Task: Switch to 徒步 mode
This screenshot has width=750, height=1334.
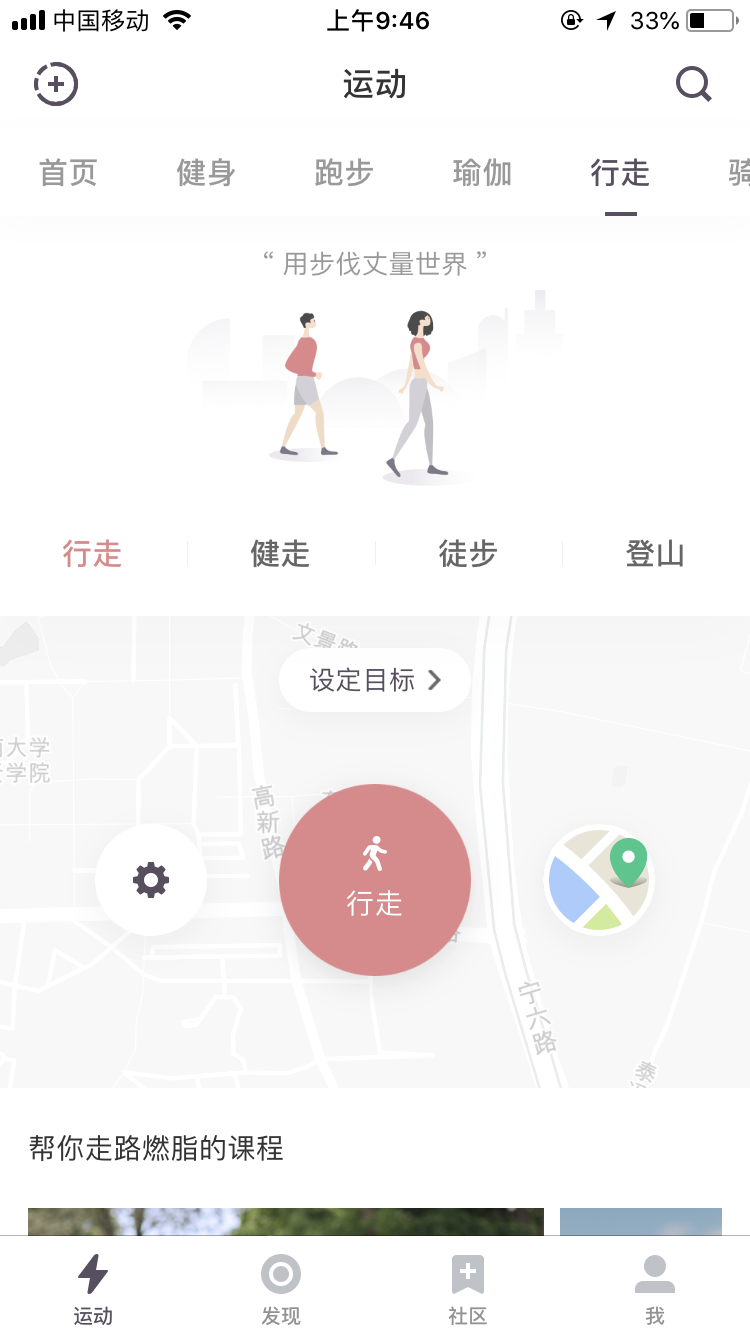Action: click(467, 554)
